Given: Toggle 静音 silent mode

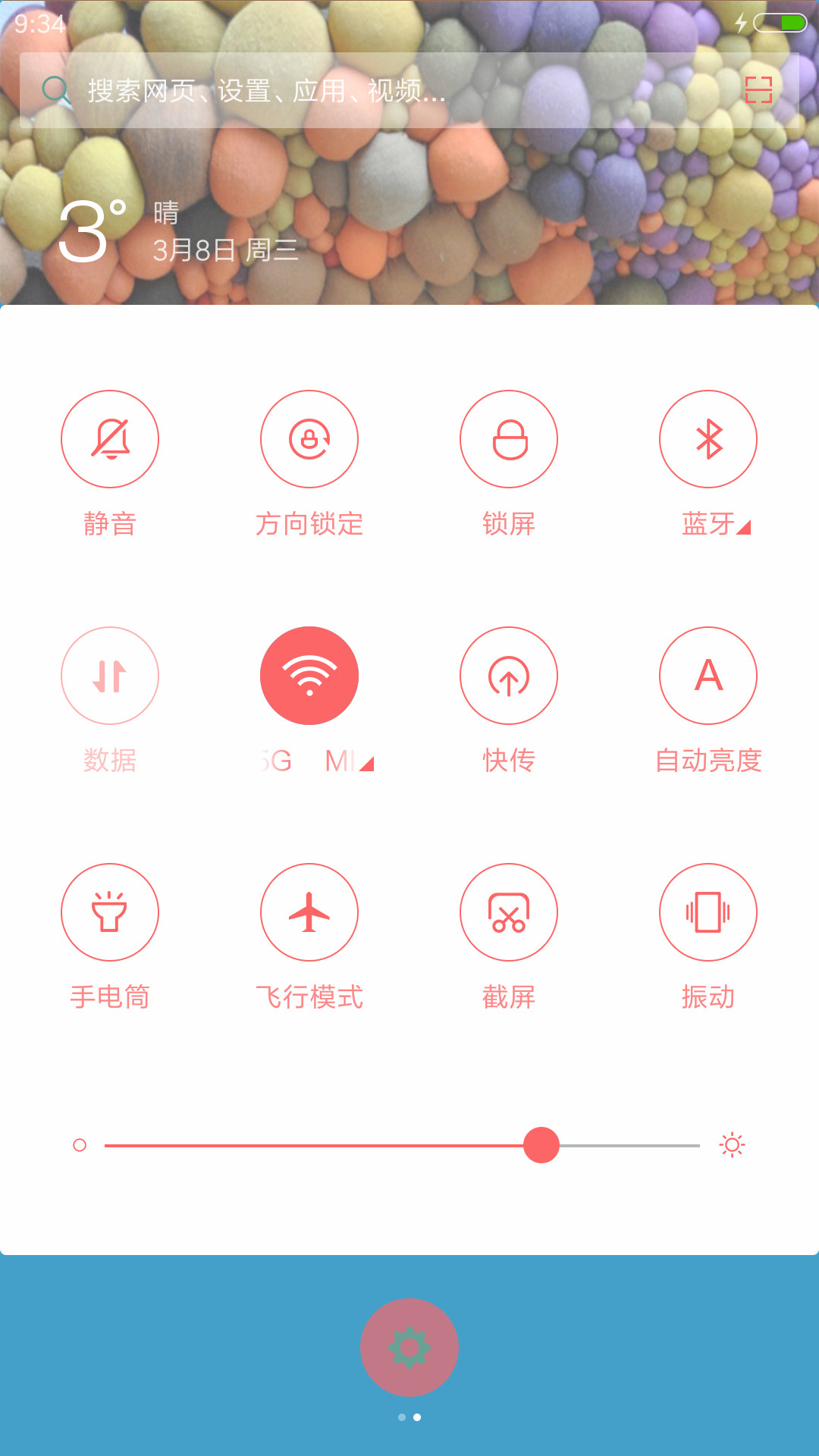Looking at the screenshot, I should pos(110,439).
